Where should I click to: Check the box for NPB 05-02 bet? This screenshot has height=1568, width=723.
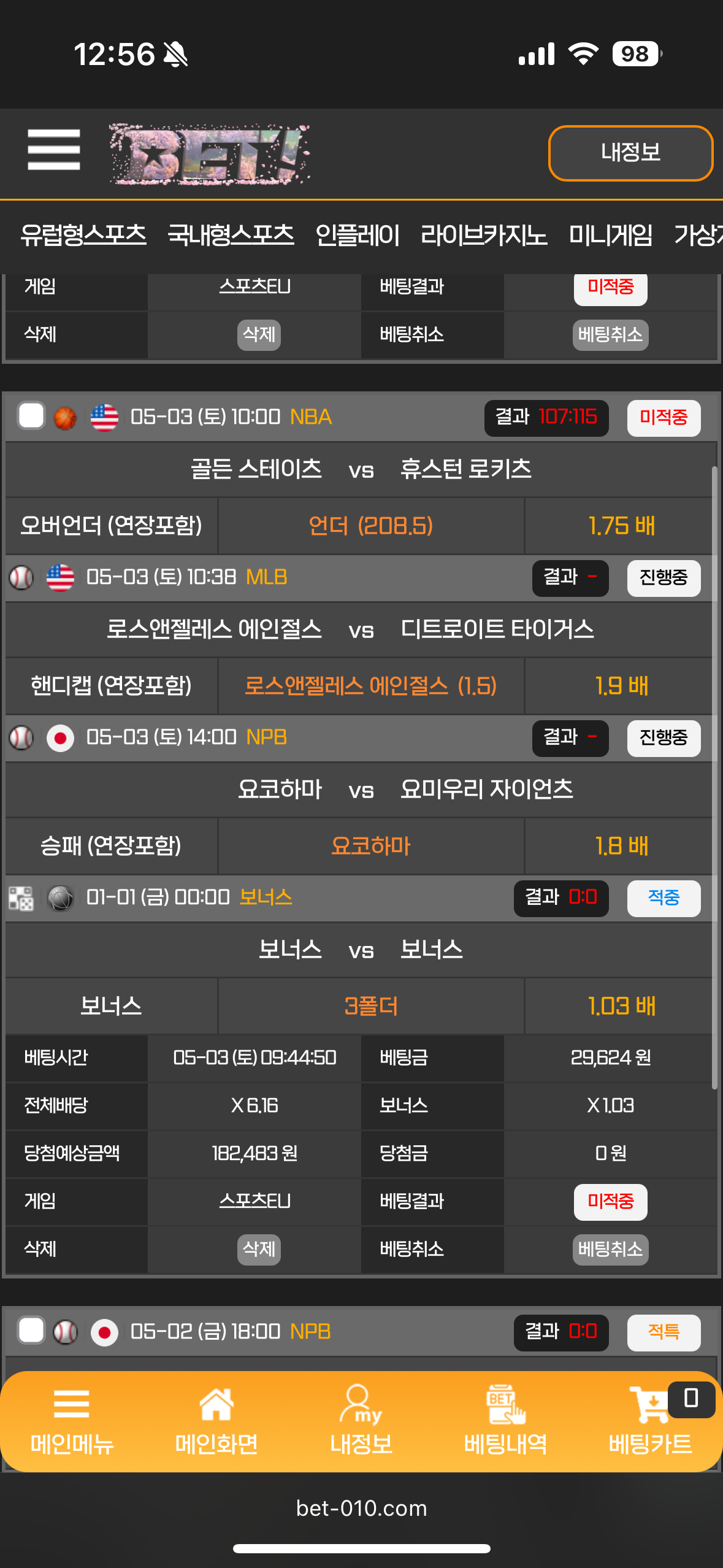click(x=31, y=1331)
